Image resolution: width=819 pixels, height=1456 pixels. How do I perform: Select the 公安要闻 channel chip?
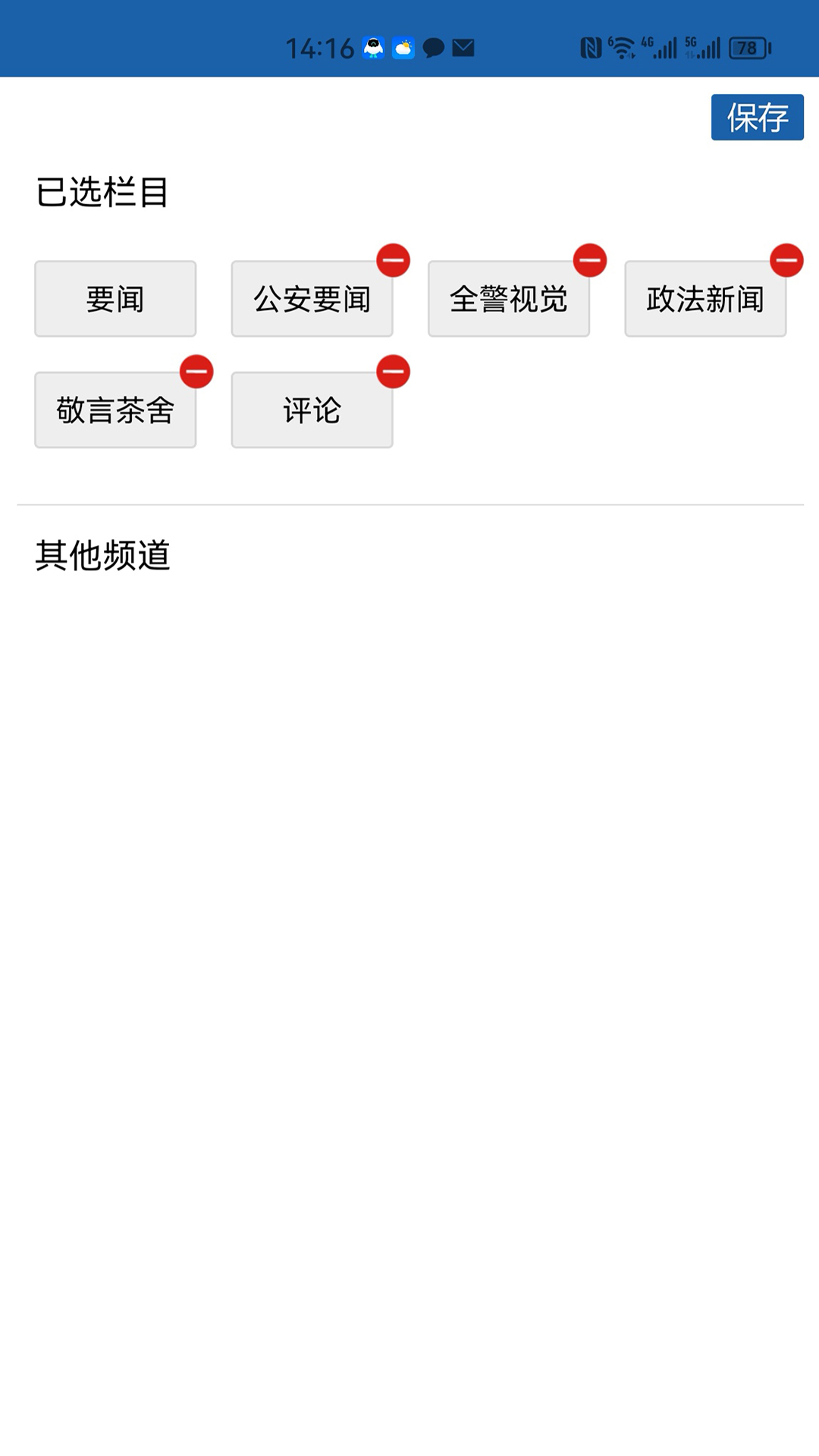pos(312,298)
